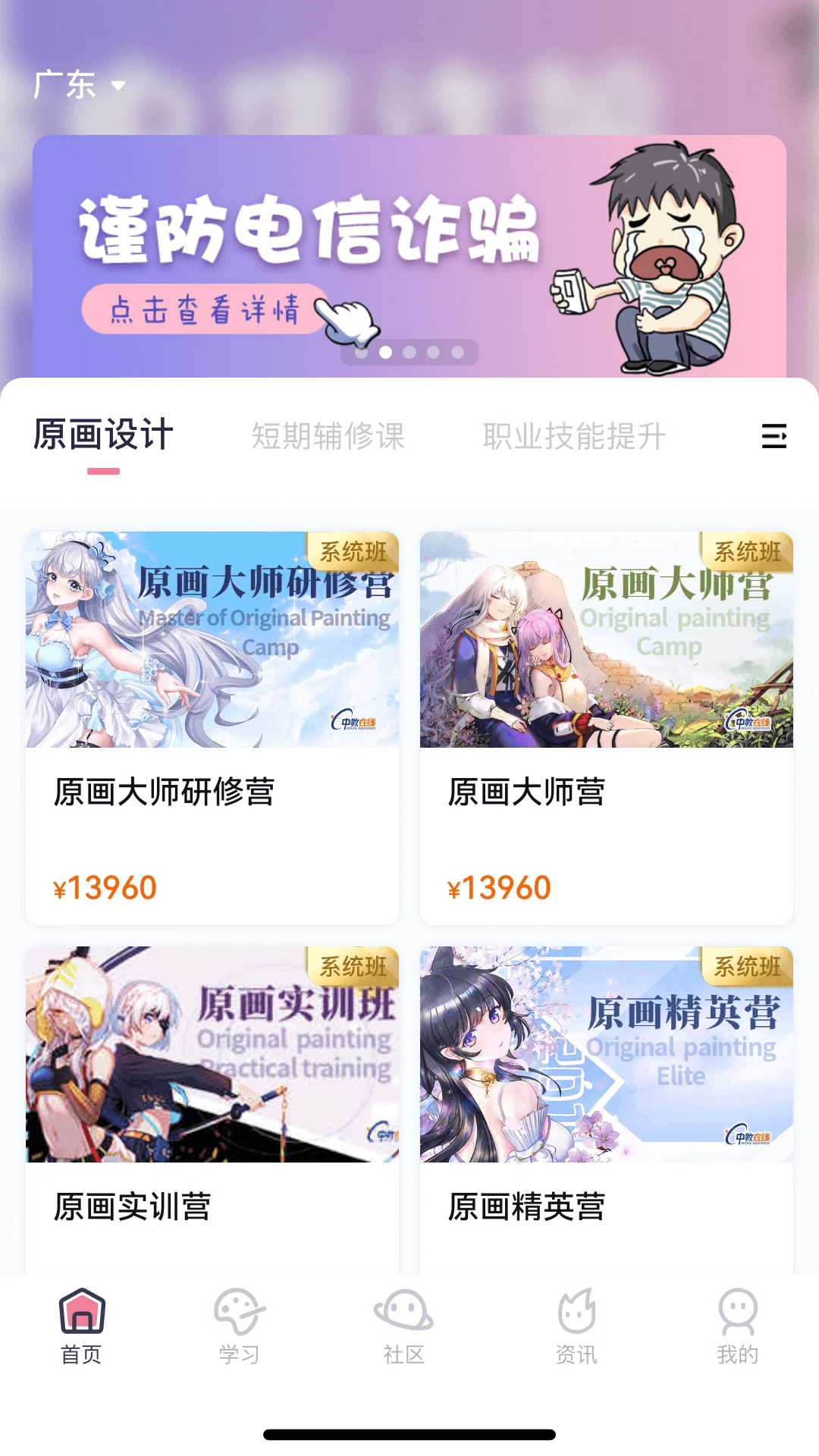Select the second carousel indicator dot

point(384,351)
